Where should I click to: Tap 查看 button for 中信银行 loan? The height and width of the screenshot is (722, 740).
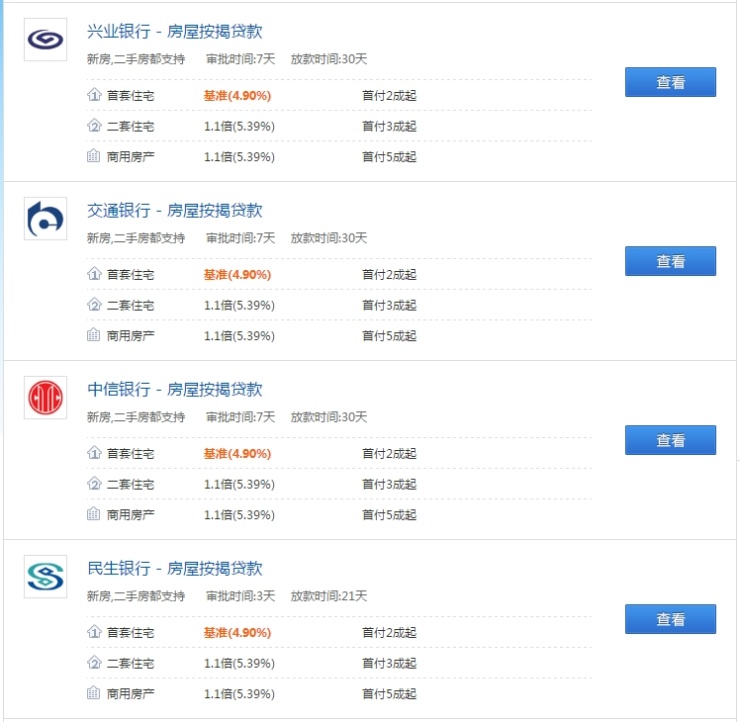670,441
